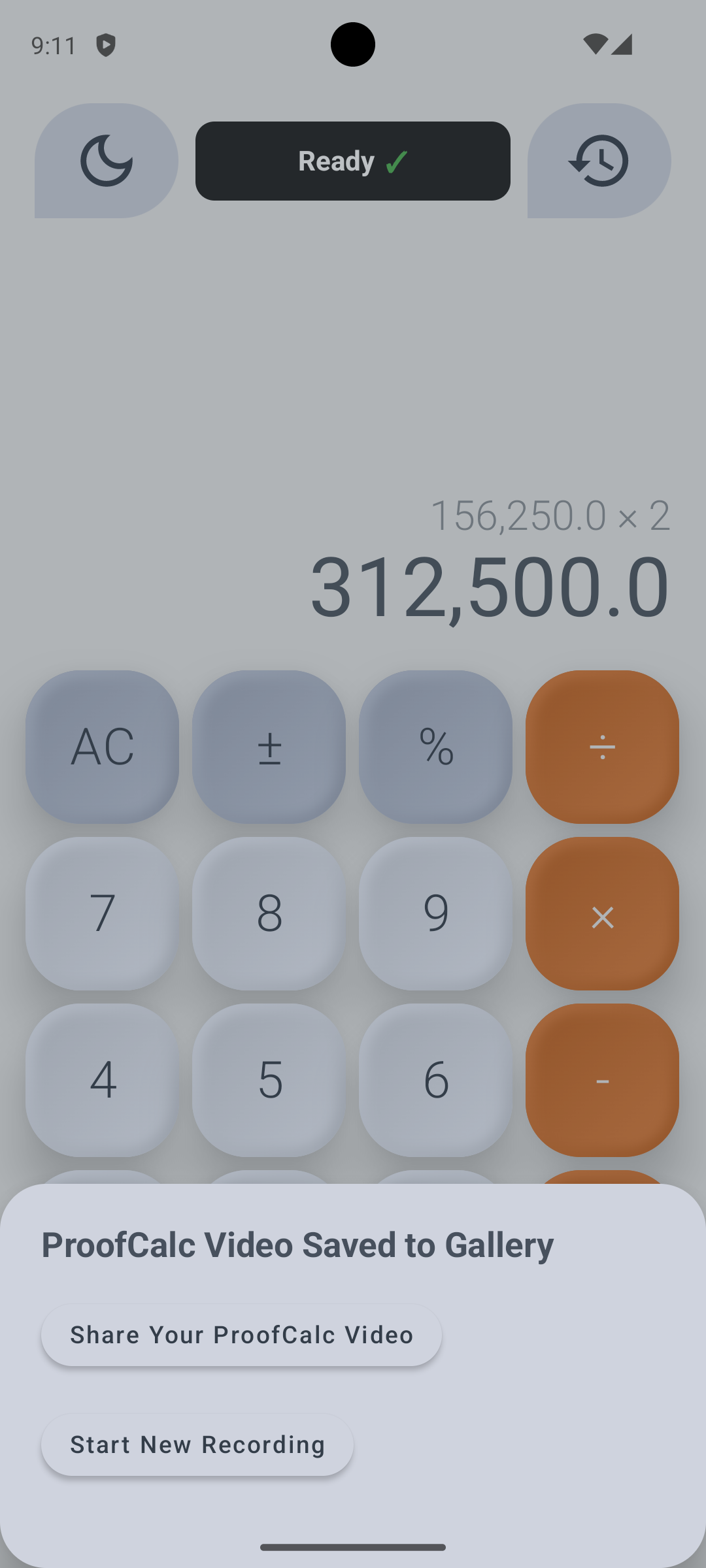The height and width of the screenshot is (1568, 706).
Task: Enter digit 8
Action: click(x=269, y=913)
